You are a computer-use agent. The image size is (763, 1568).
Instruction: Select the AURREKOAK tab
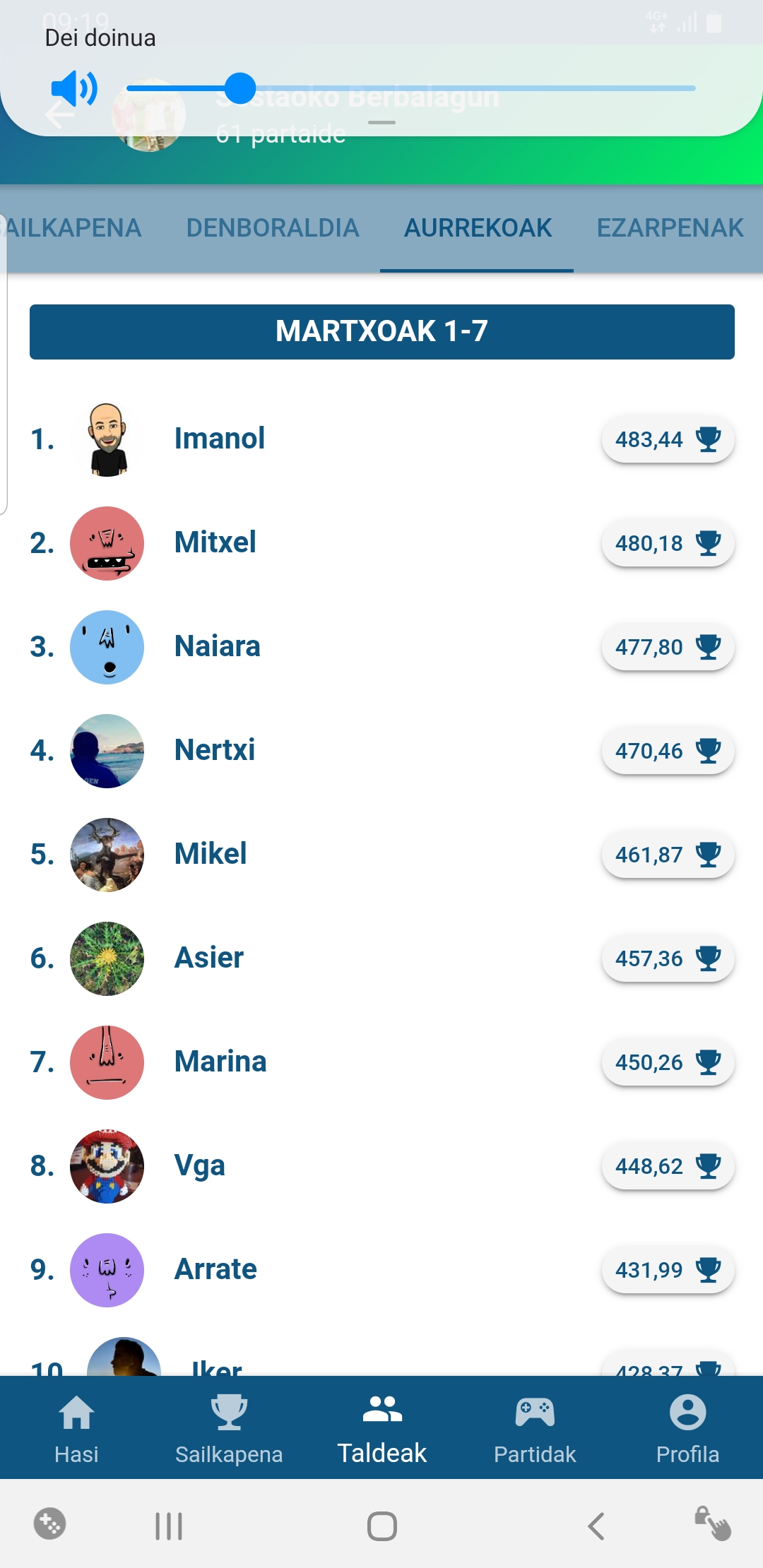tap(478, 228)
